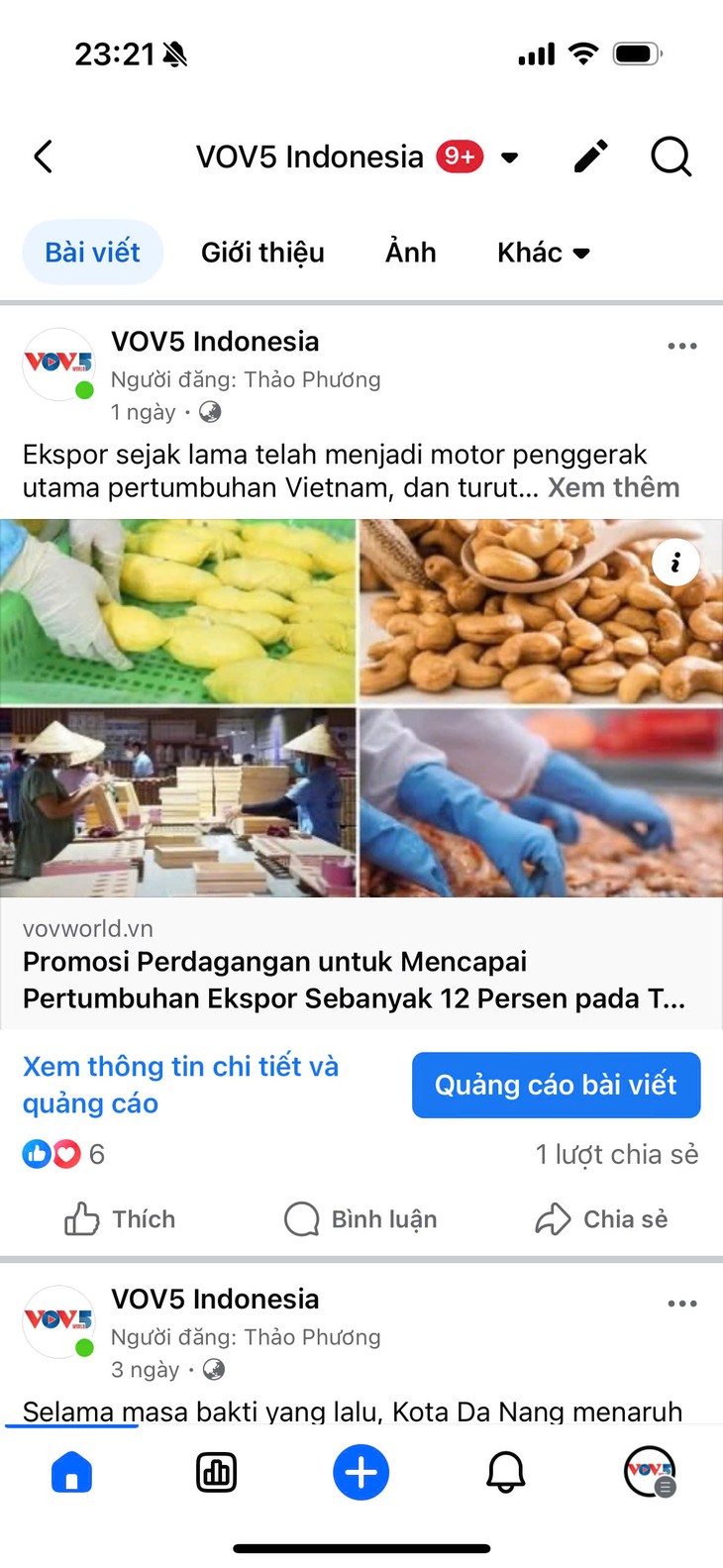Viewport: 723px width, 1568px height.
Task: Select the Home icon in bottom navigation
Action: (x=72, y=1473)
